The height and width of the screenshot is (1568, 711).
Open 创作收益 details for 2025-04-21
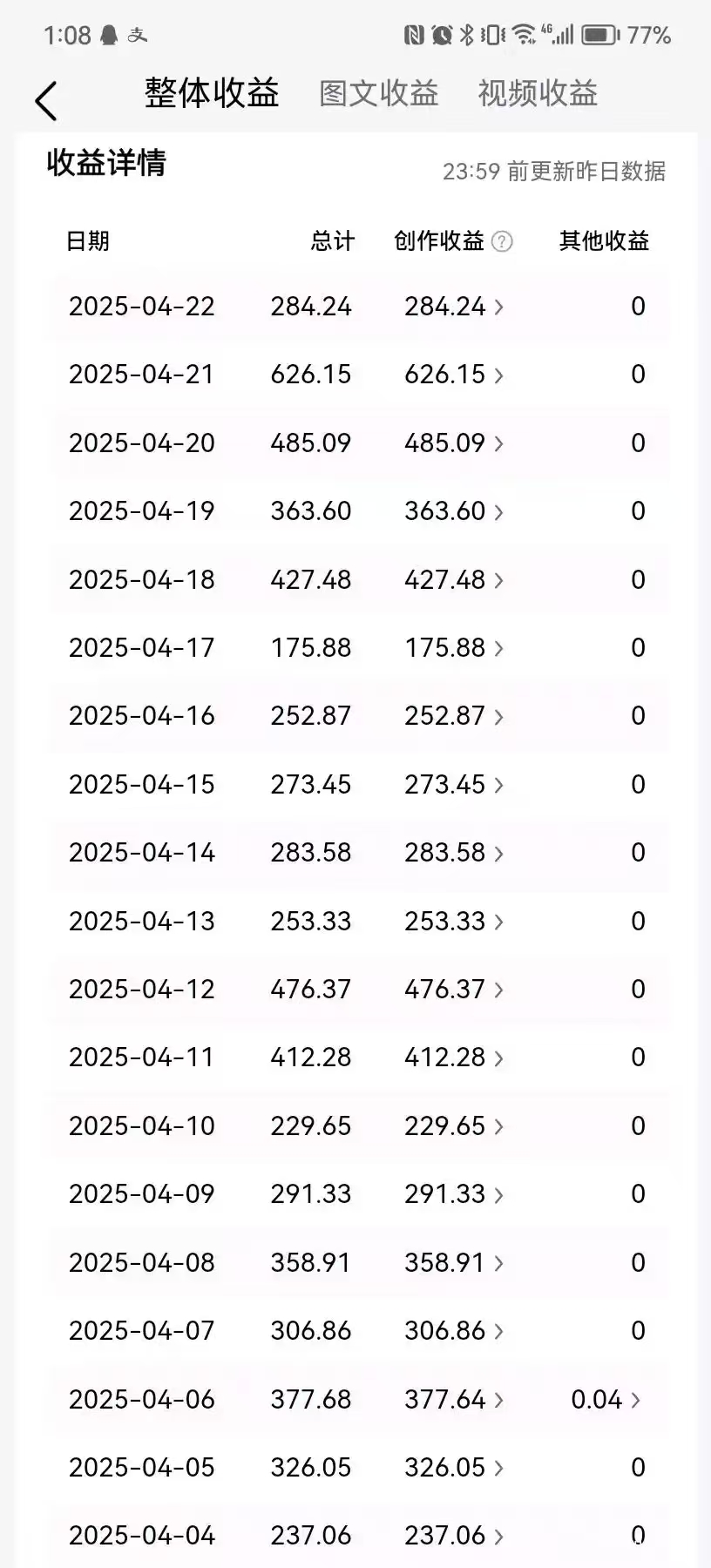pos(454,375)
